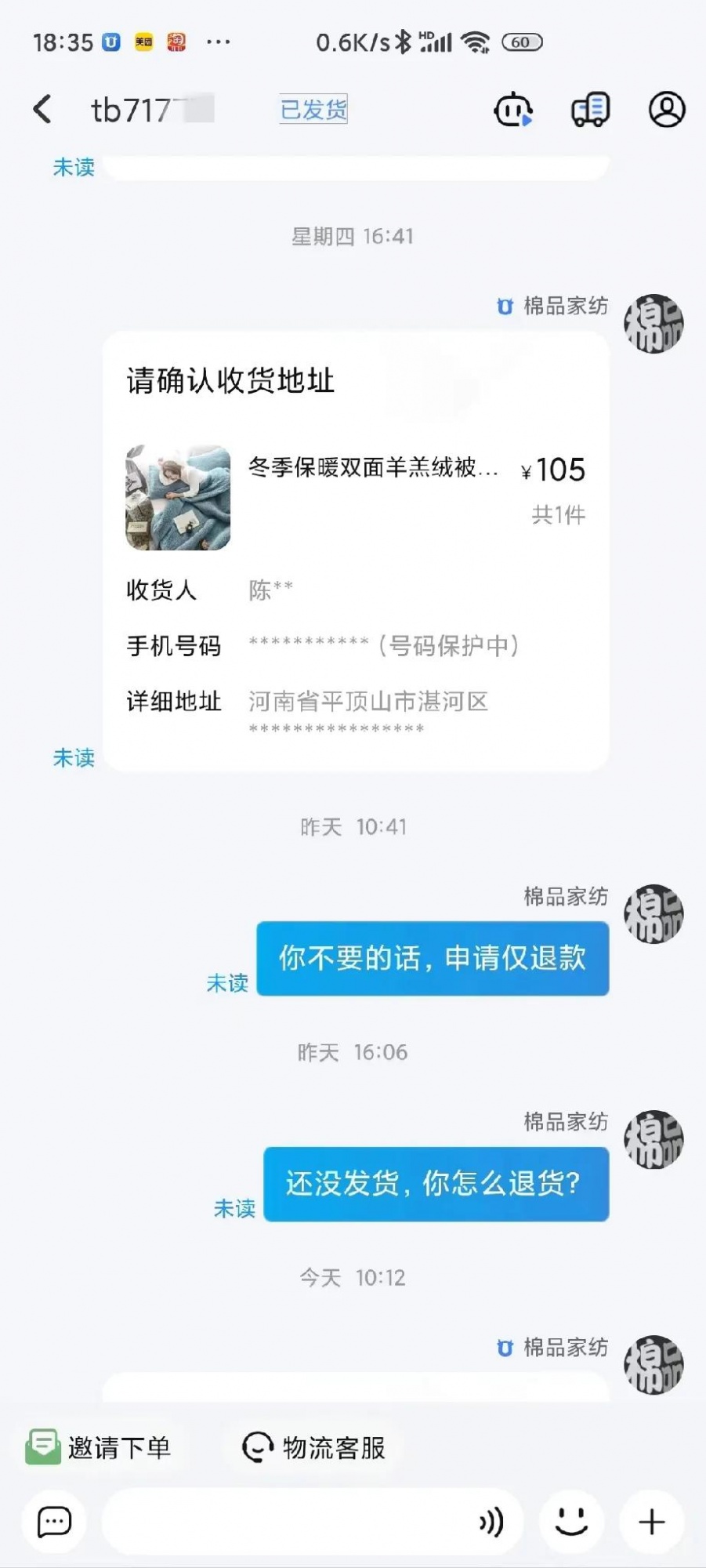Open the robot assistant icon

(513, 109)
